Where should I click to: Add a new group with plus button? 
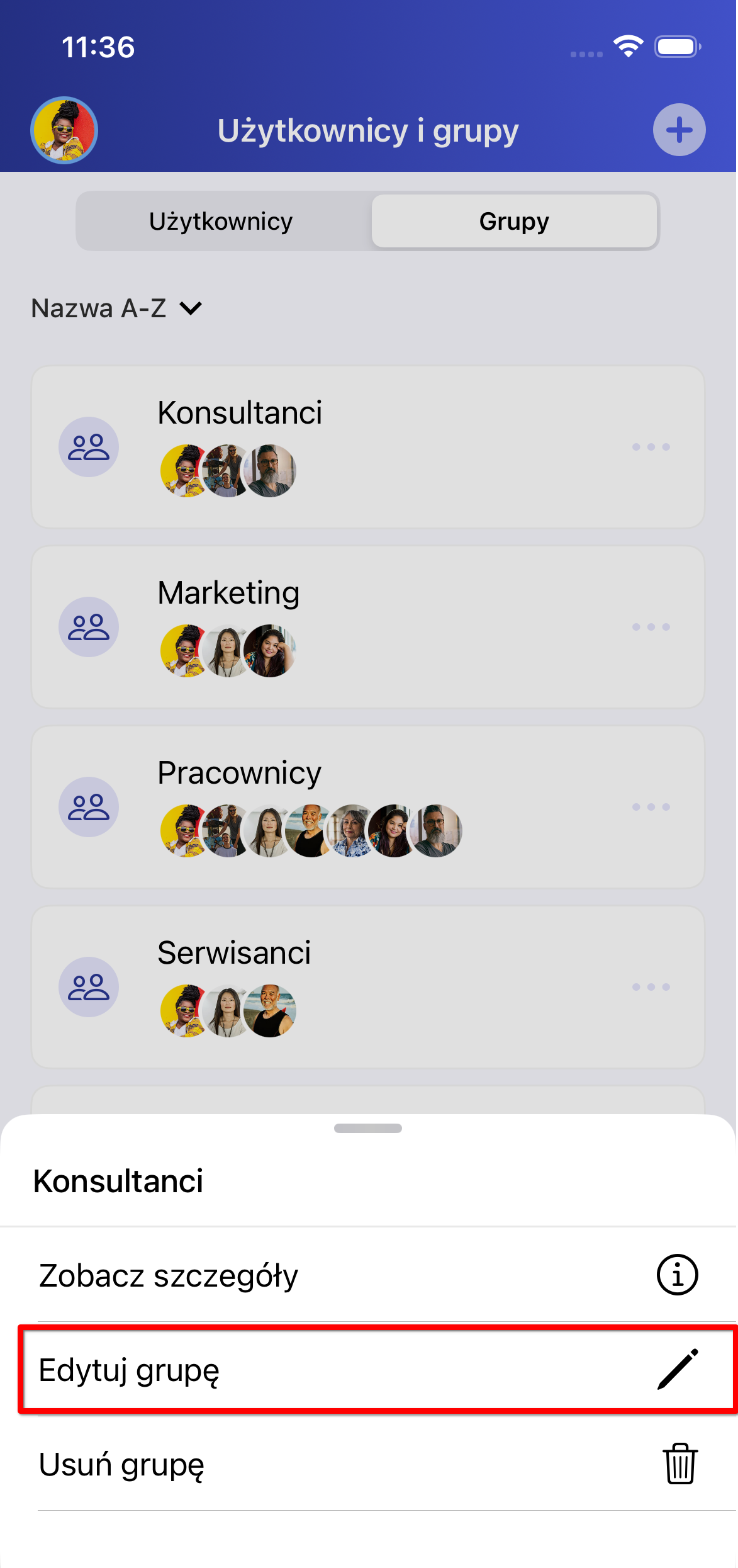(679, 130)
